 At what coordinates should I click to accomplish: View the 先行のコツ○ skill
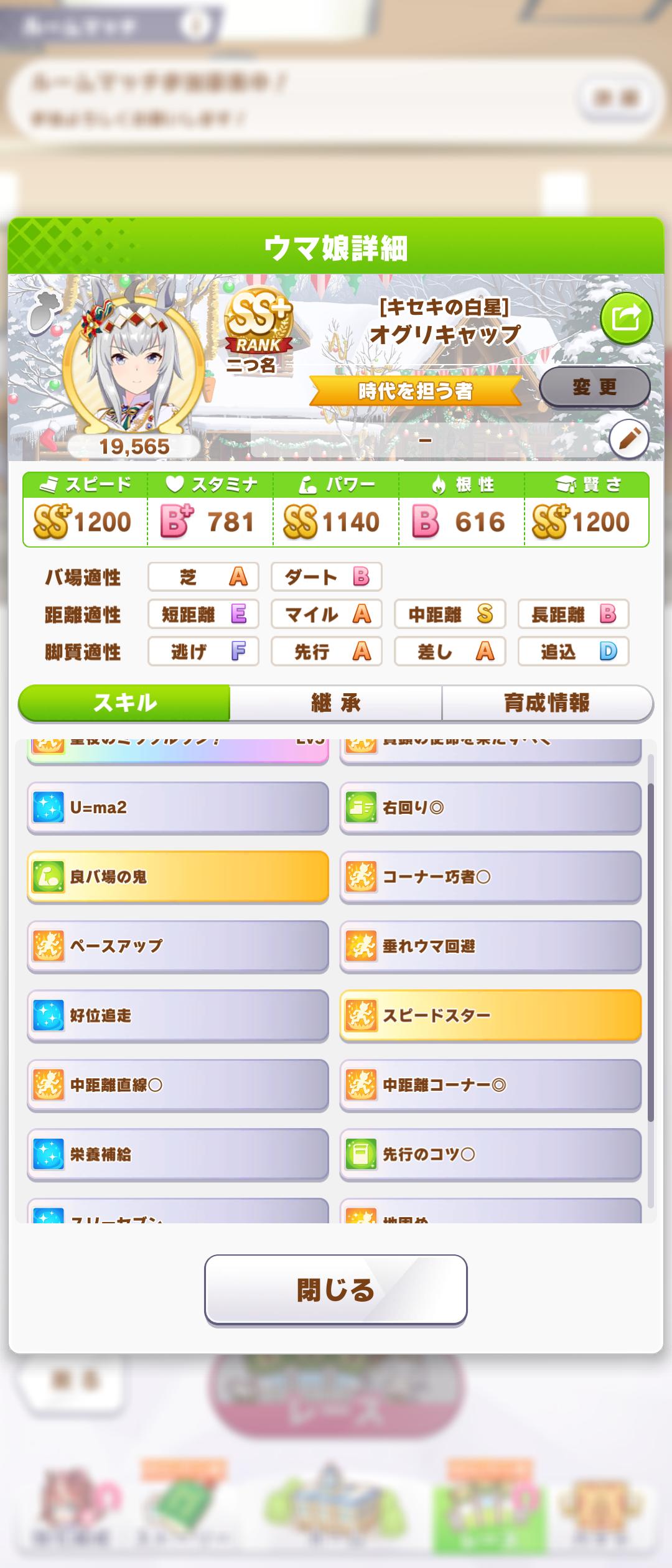click(490, 1155)
